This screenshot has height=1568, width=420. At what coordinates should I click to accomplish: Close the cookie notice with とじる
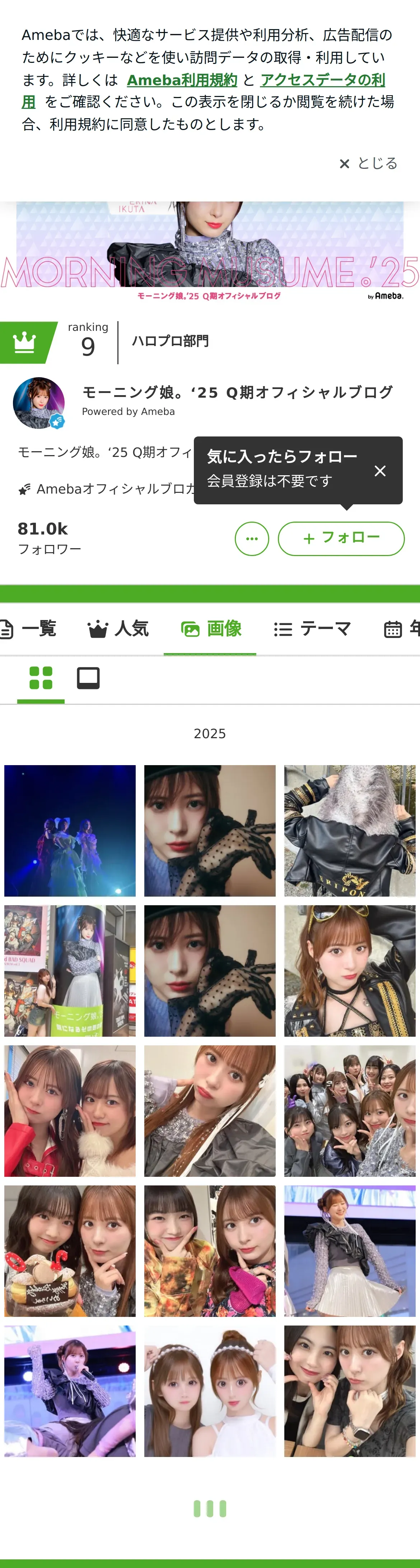(x=368, y=163)
